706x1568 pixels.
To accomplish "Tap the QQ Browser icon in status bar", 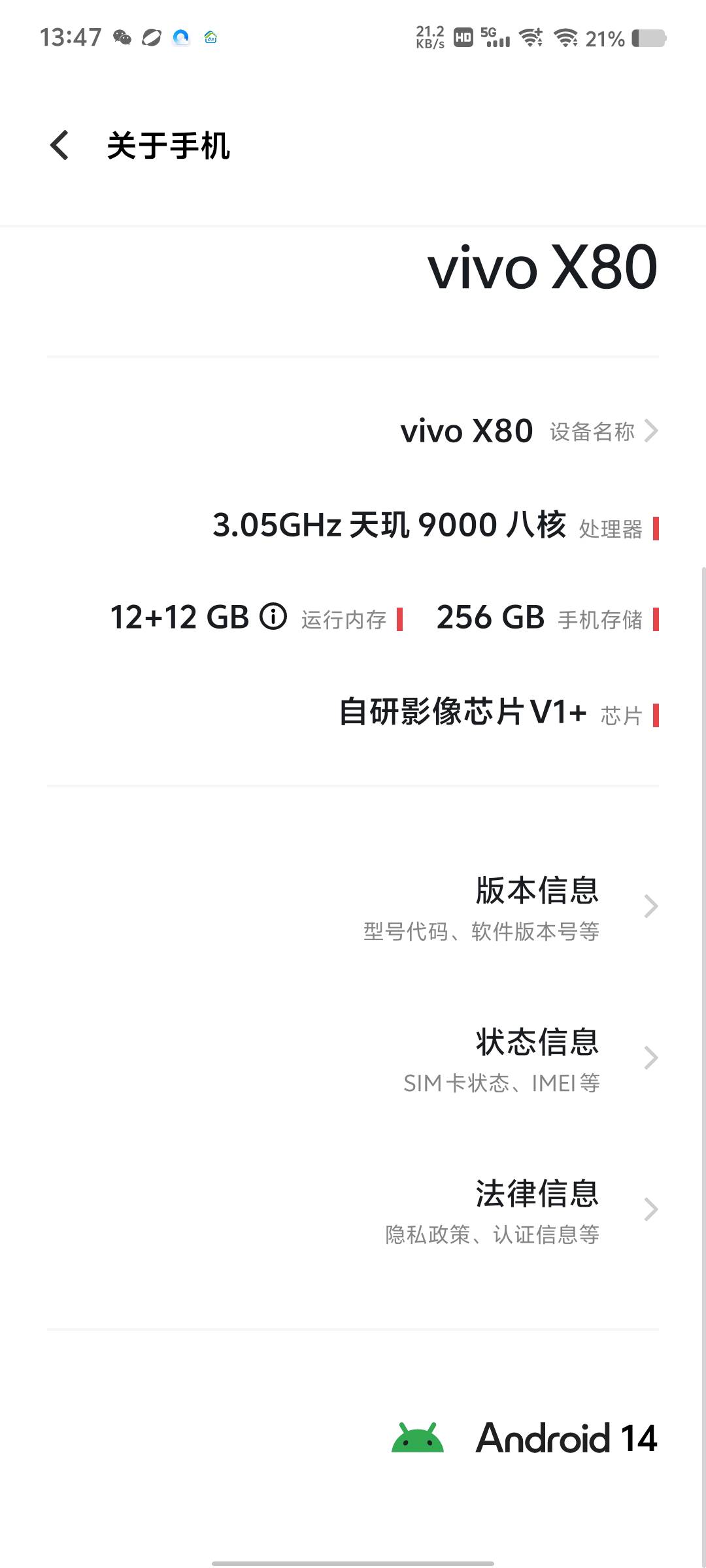I will point(182,37).
